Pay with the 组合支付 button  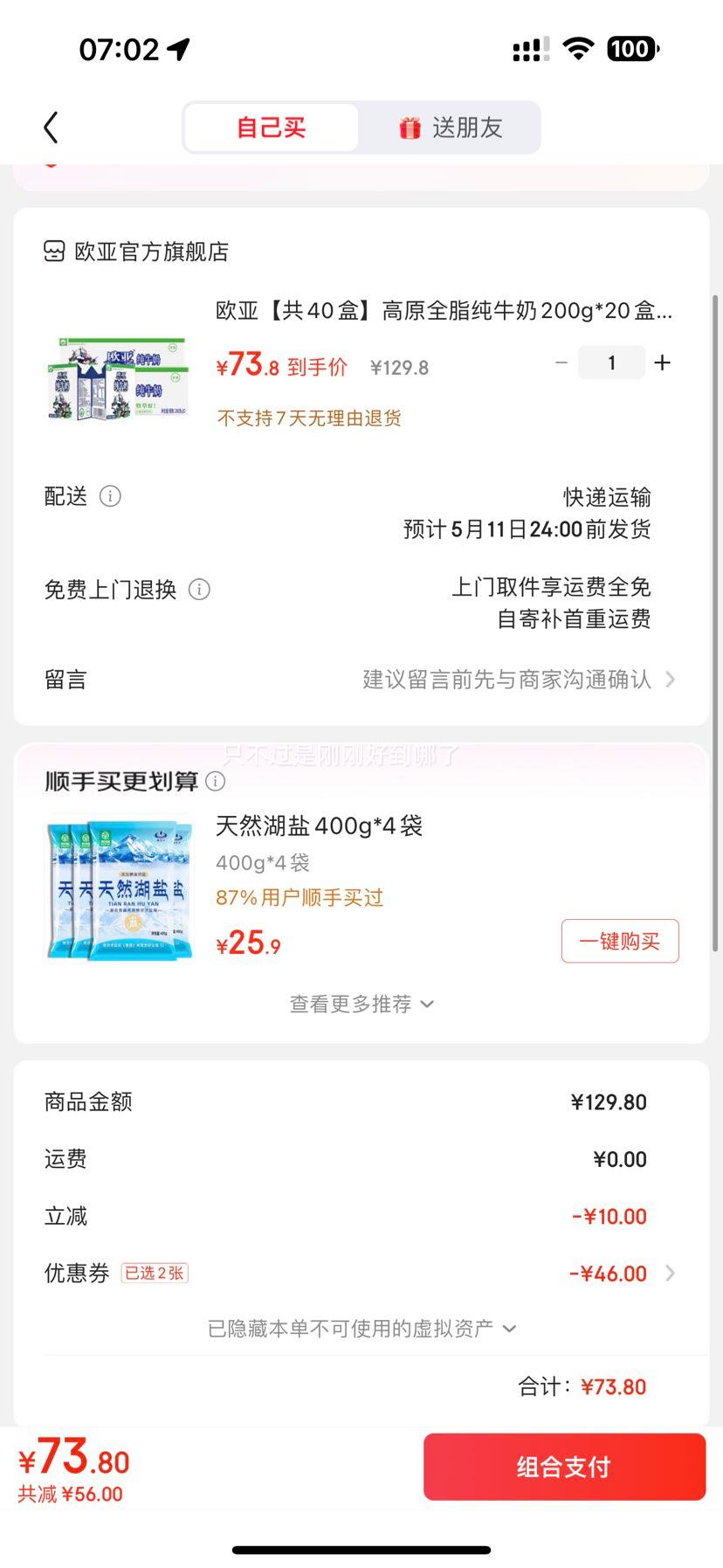[564, 1467]
